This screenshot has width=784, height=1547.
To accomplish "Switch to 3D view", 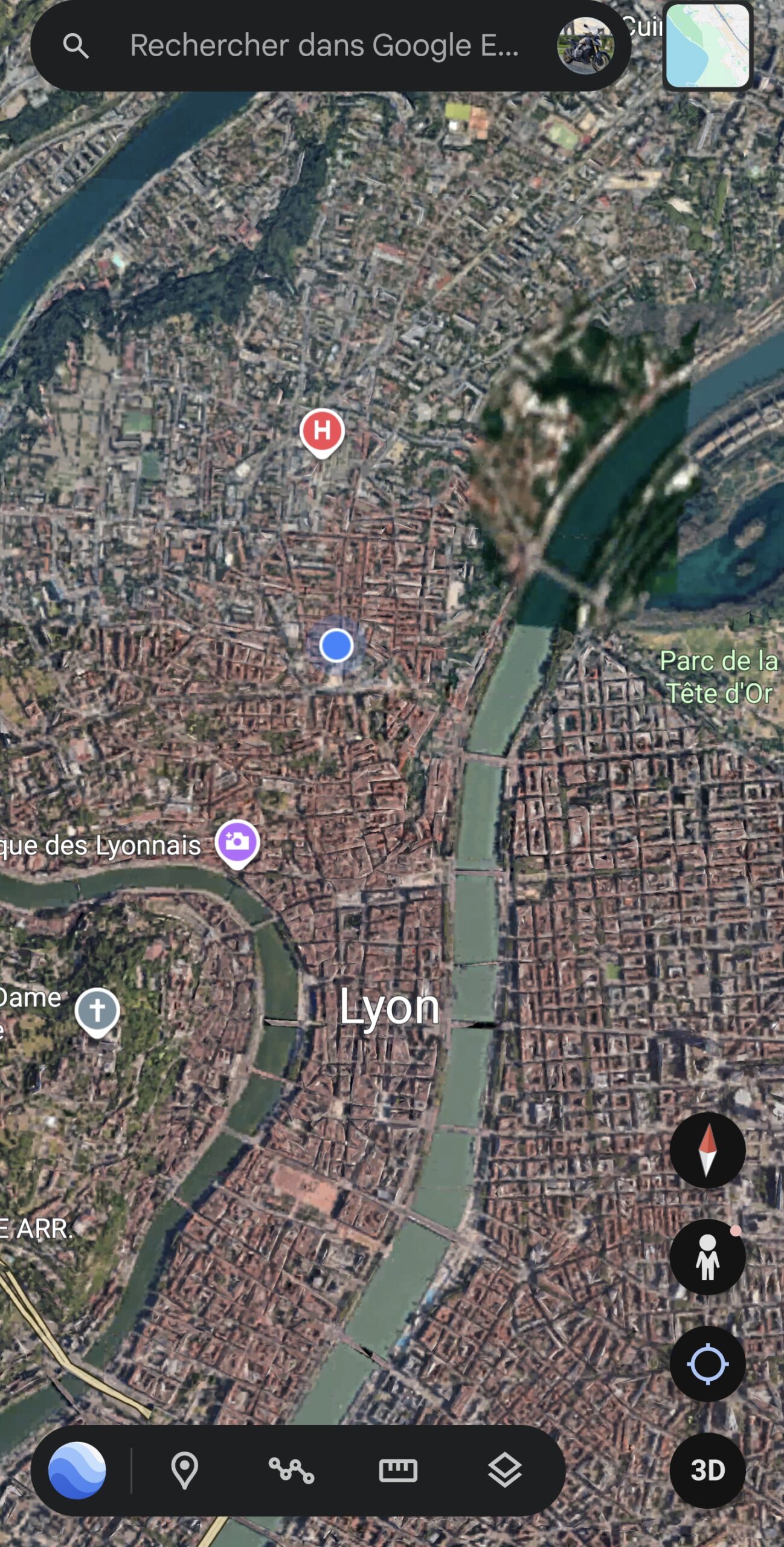I will (x=707, y=1471).
